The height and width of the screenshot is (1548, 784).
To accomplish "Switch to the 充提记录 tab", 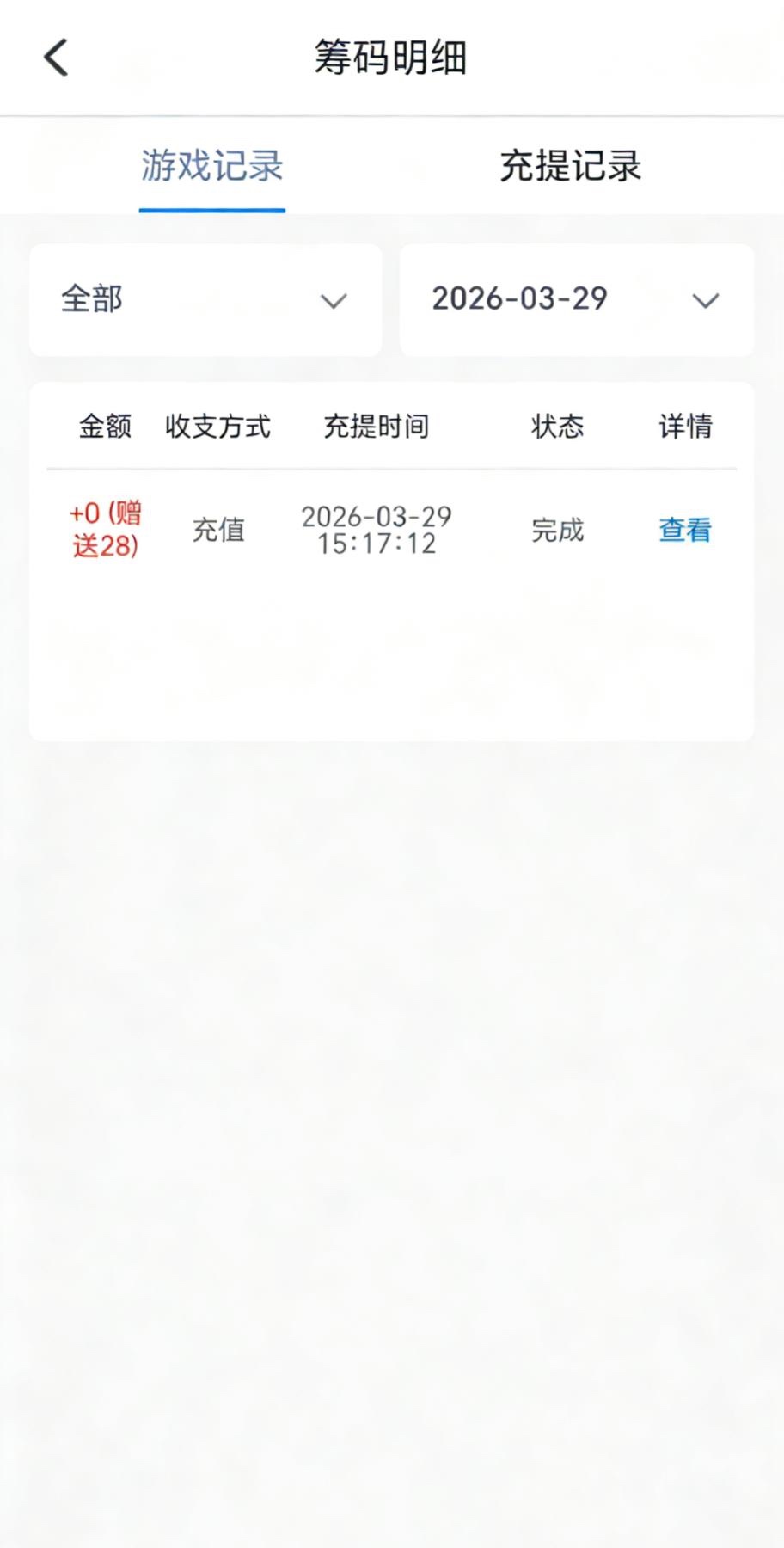I will click(570, 166).
